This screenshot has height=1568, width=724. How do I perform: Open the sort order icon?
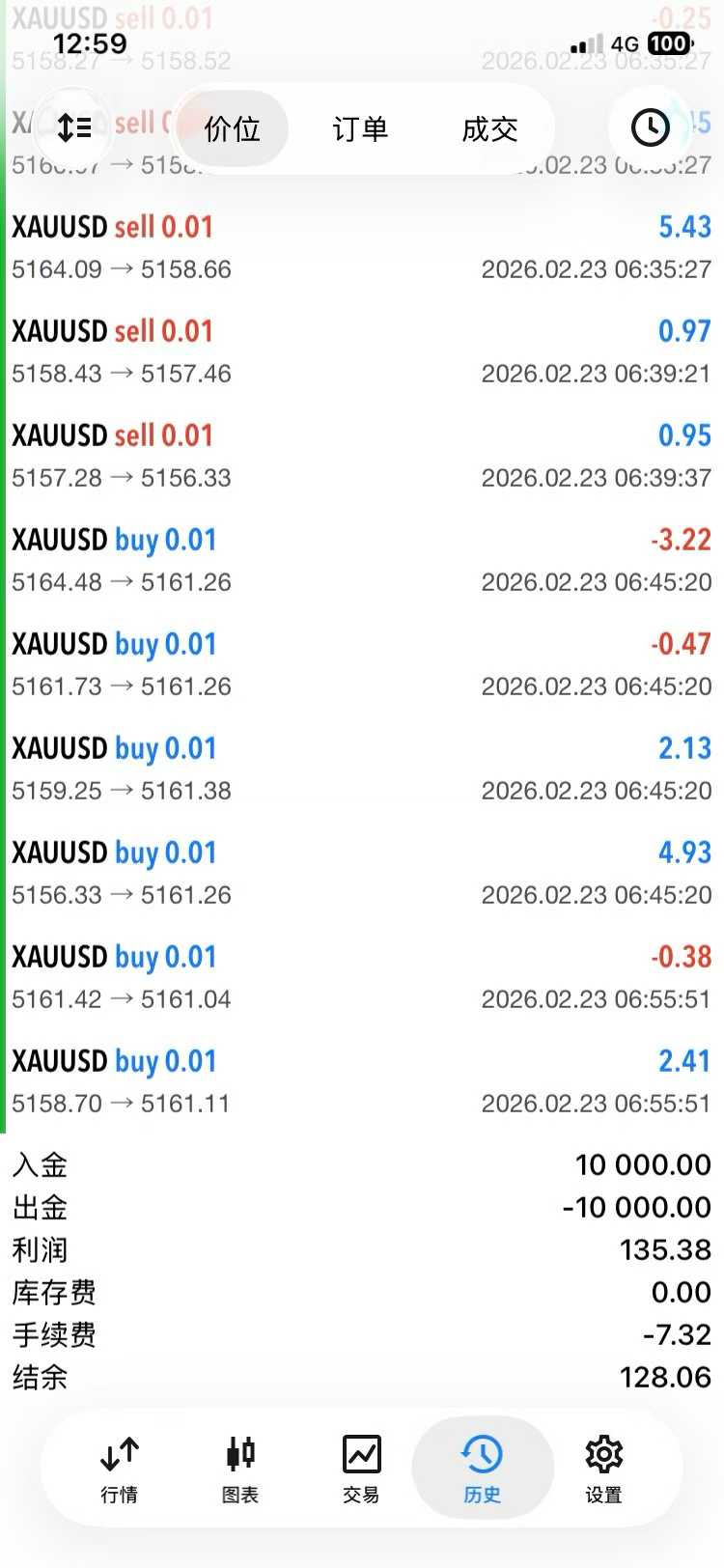pos(73,127)
